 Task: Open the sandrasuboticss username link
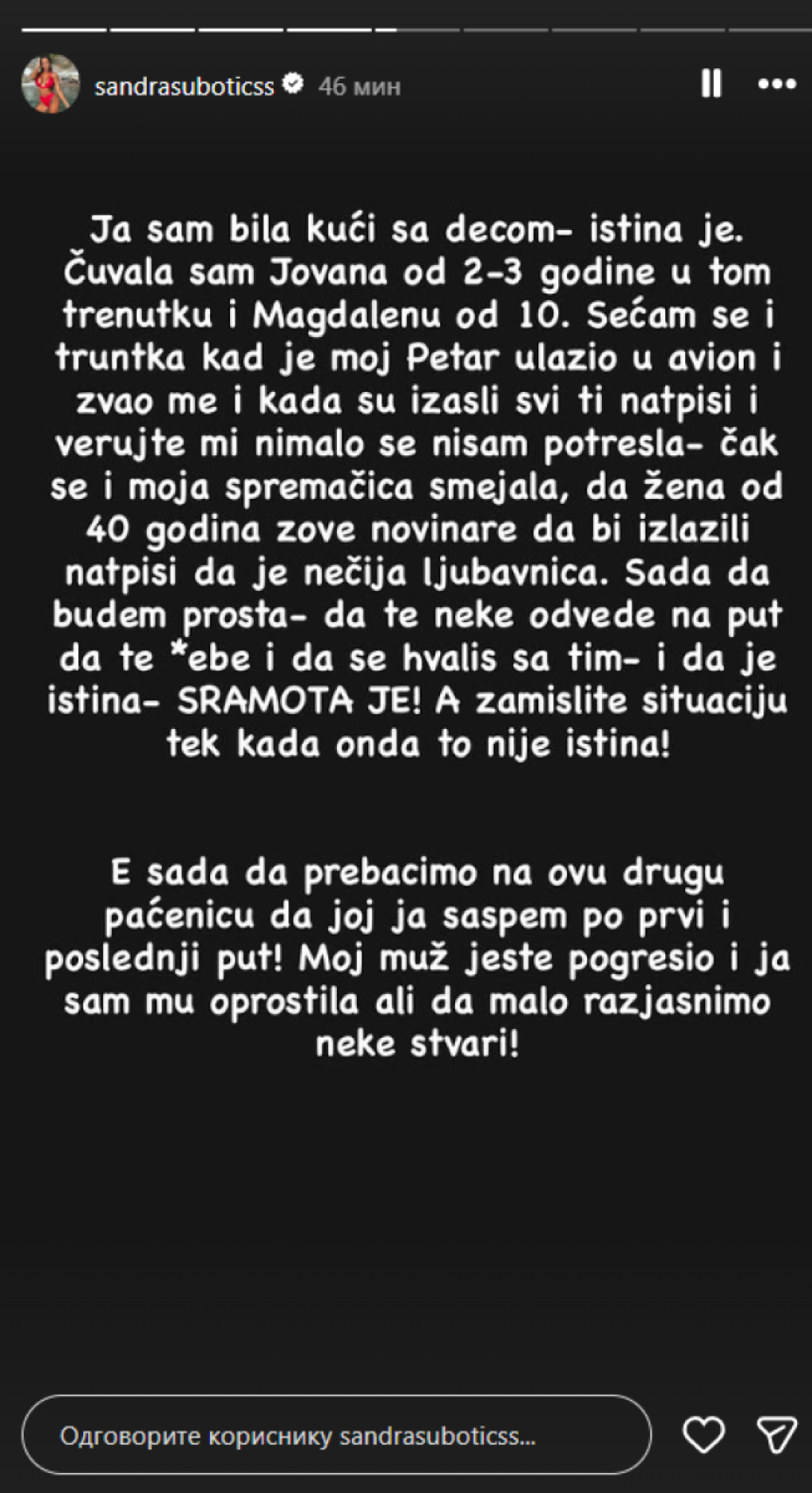tap(184, 86)
